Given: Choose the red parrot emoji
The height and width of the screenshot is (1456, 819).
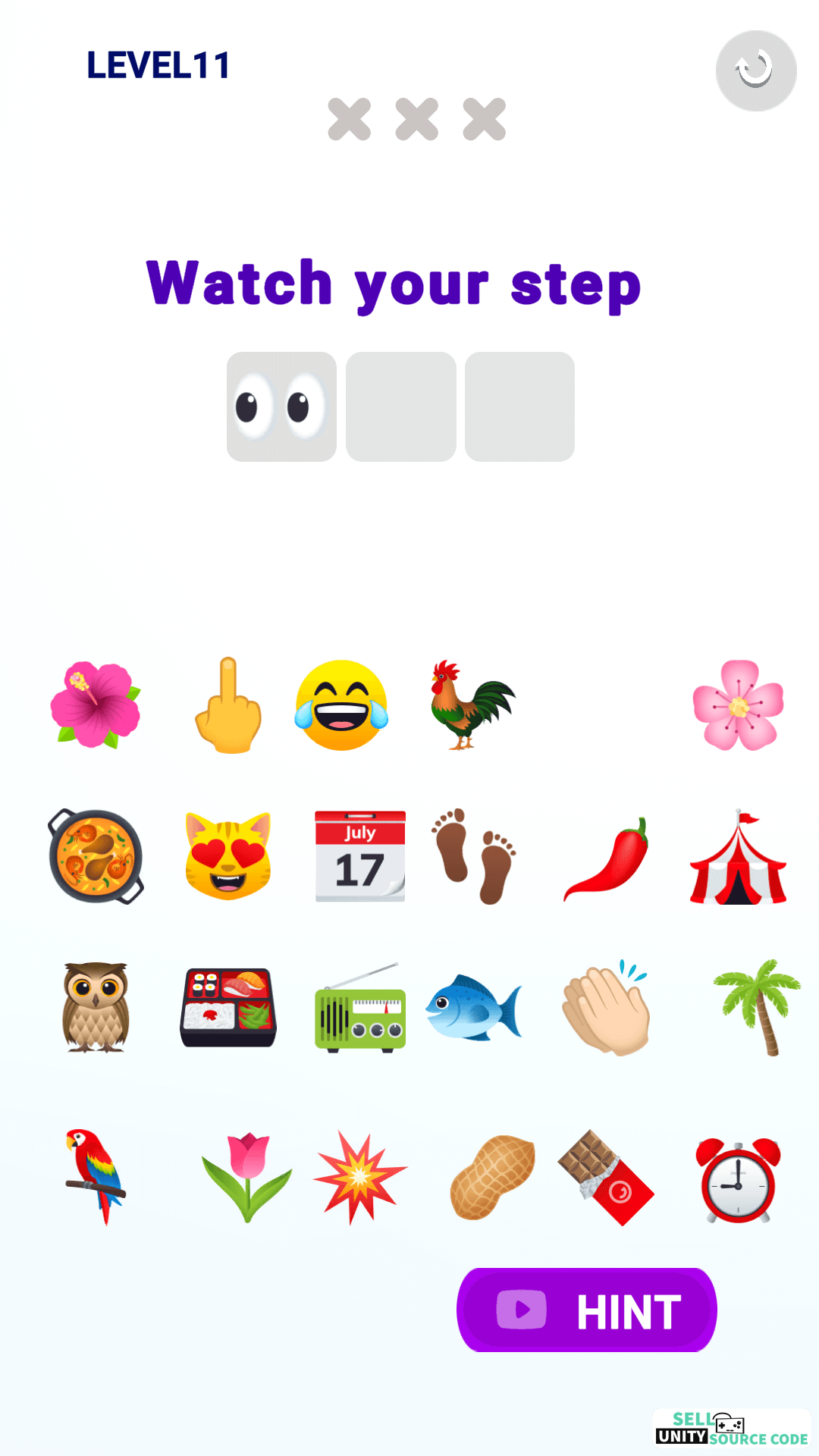Looking at the screenshot, I should [x=96, y=1176].
